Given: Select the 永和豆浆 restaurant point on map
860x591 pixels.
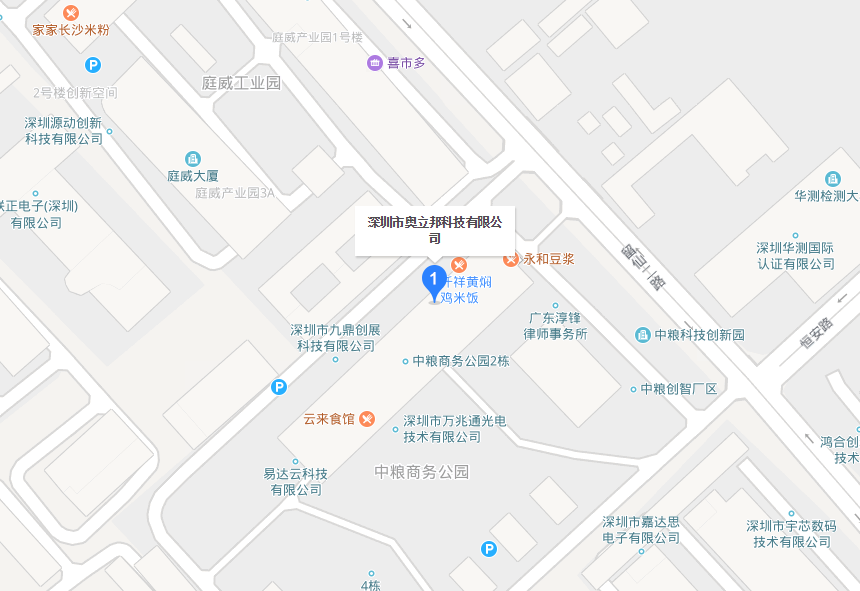Looking at the screenshot, I should click(510, 259).
